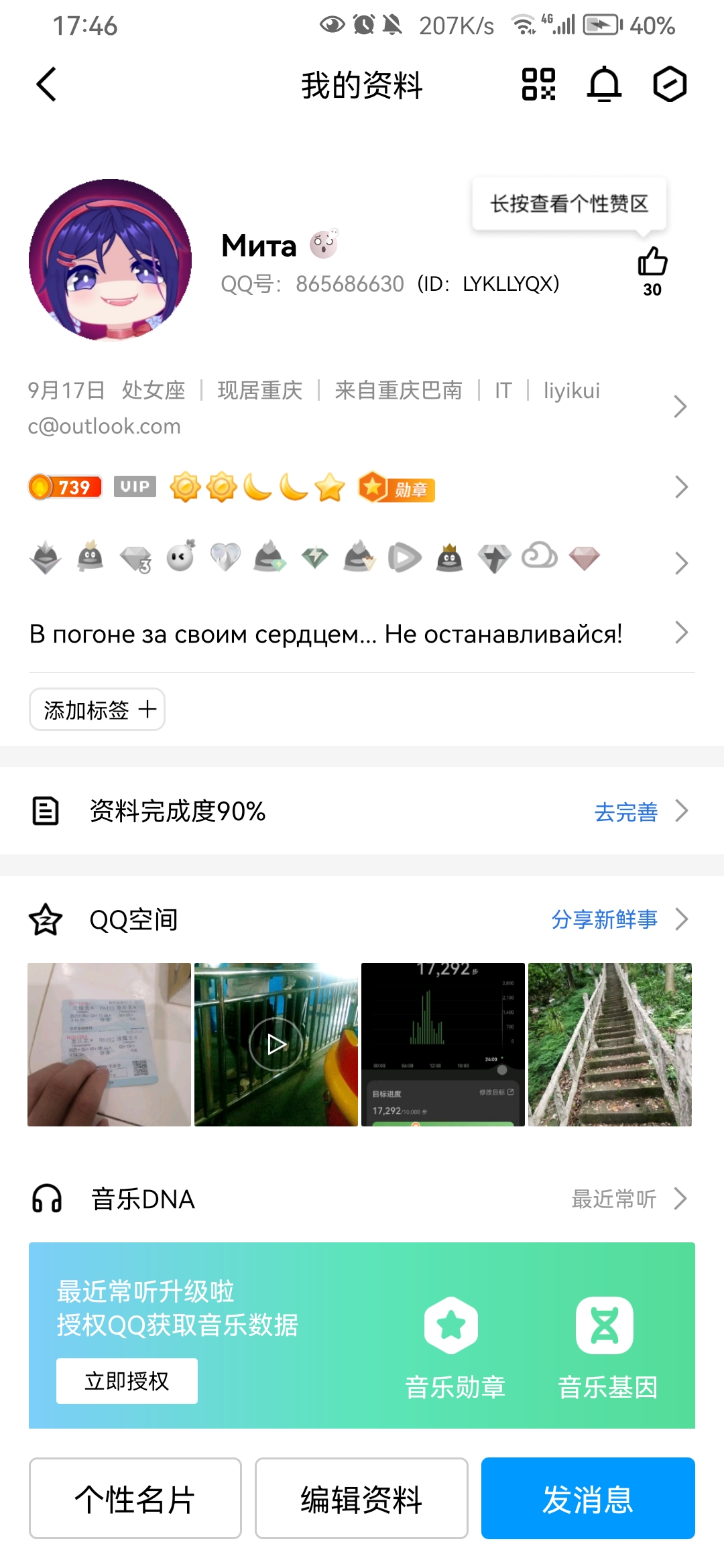Open the Russian signature line

tap(361, 633)
